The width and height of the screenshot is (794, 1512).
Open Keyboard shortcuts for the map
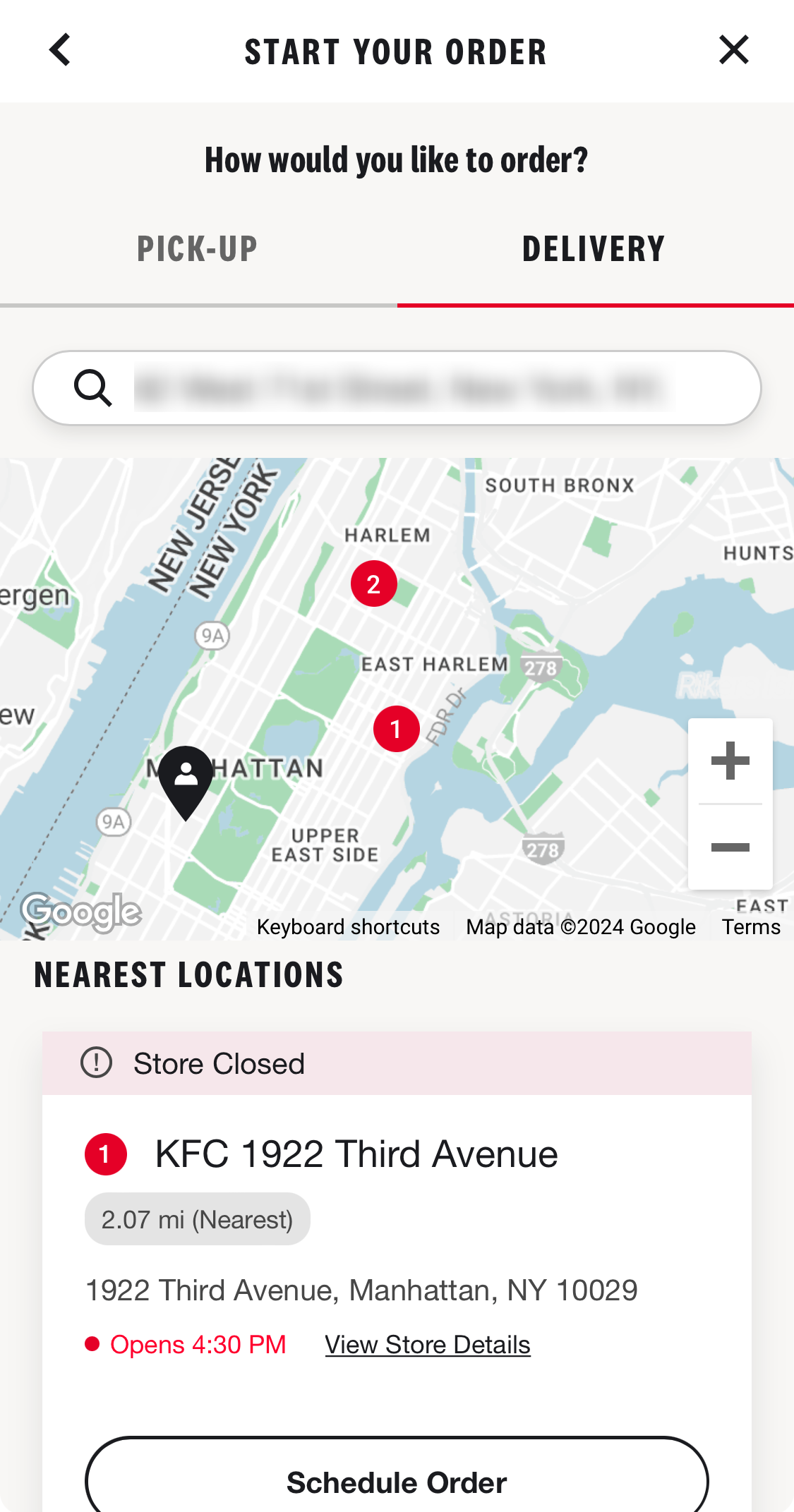(349, 926)
